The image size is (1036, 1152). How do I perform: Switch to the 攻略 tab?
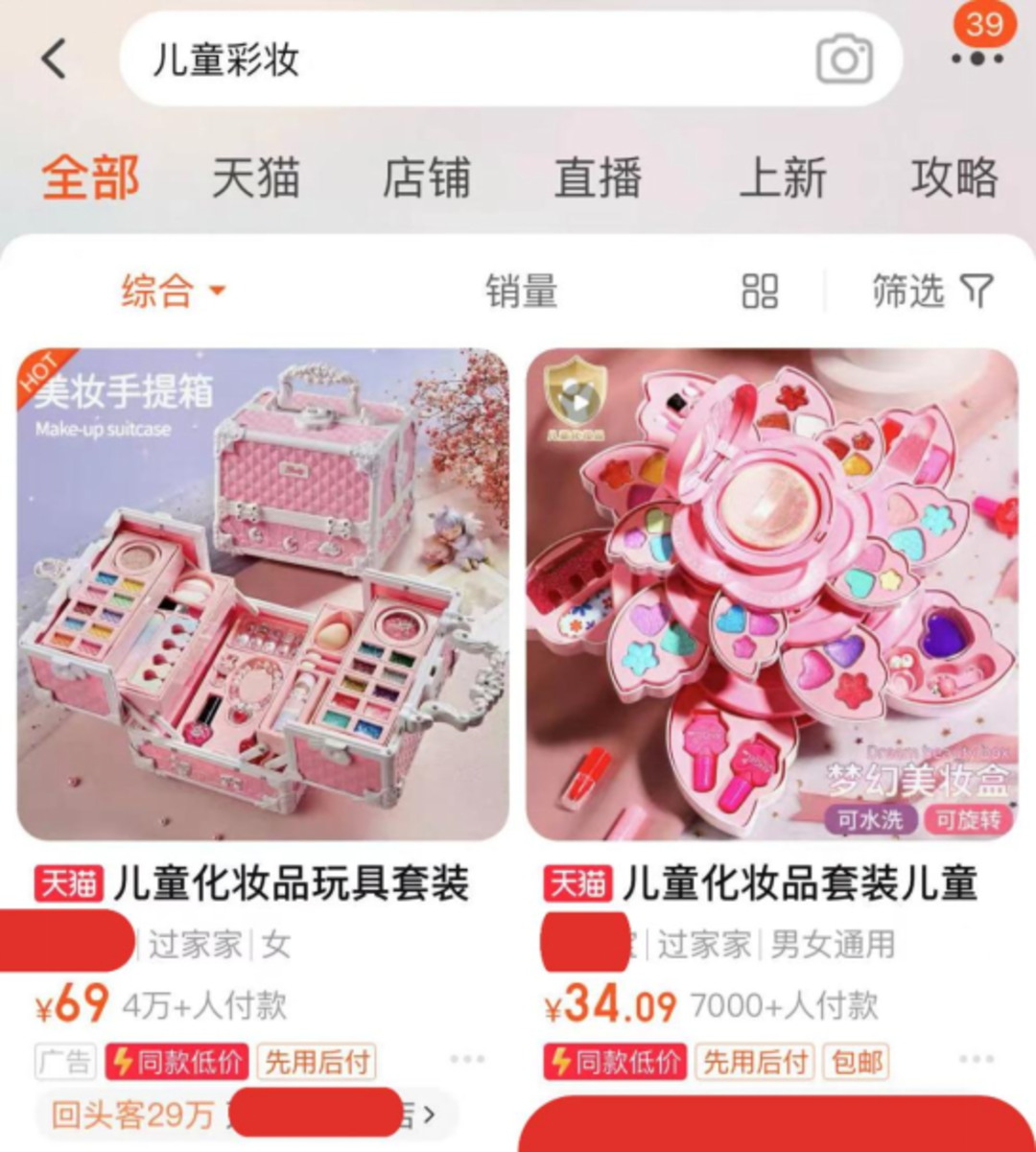pos(954,178)
